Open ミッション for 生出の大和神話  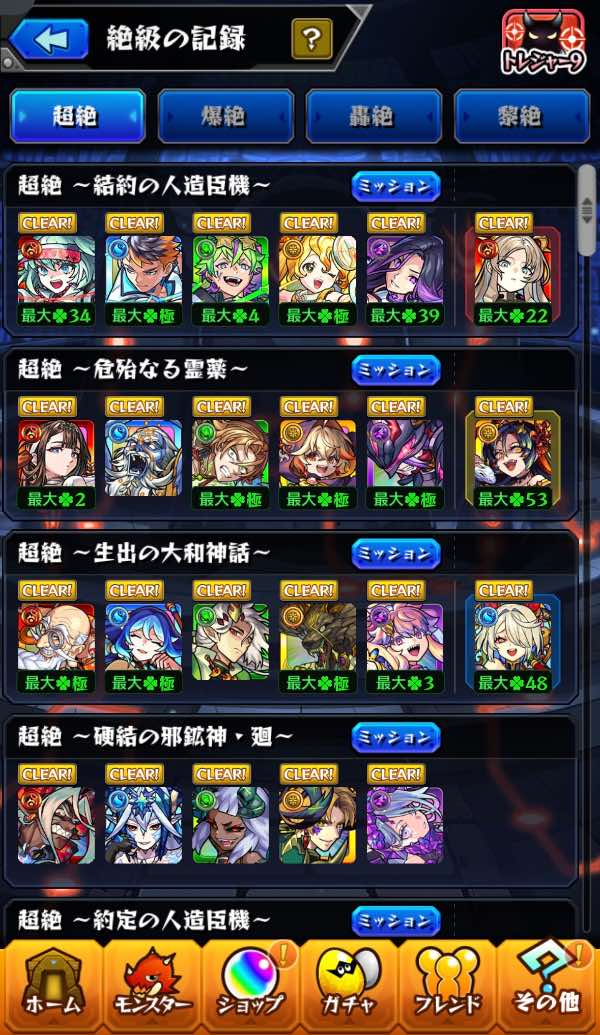coord(396,553)
